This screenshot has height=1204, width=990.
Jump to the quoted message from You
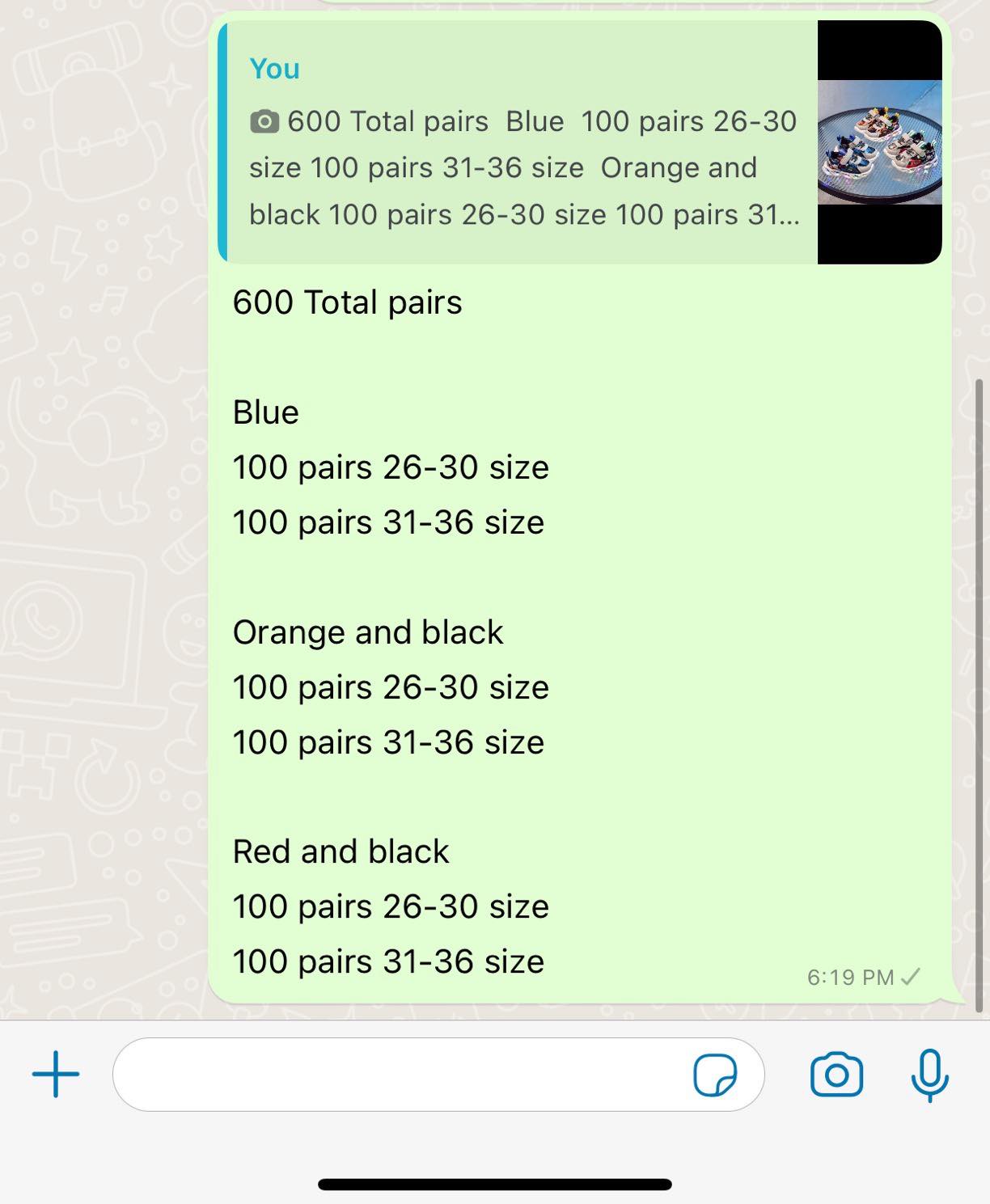pyautogui.click(x=518, y=143)
